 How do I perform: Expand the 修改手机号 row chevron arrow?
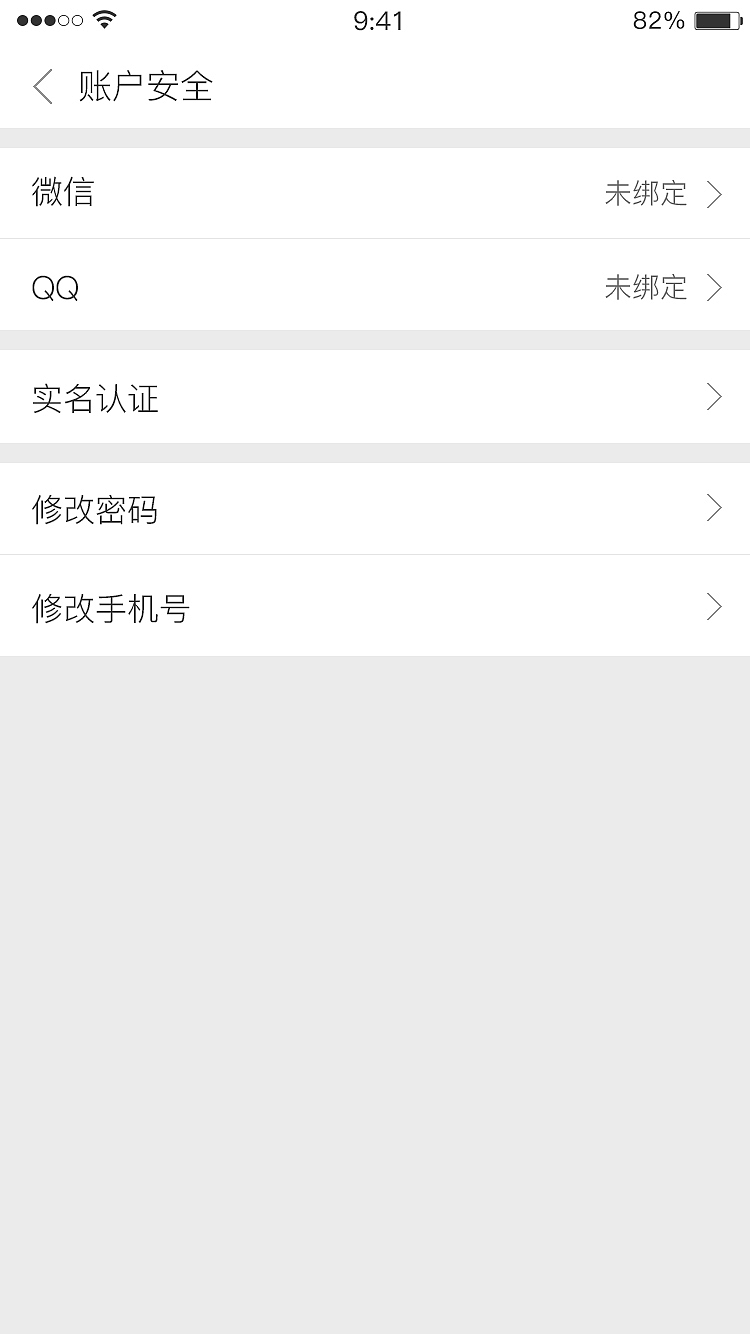713,606
